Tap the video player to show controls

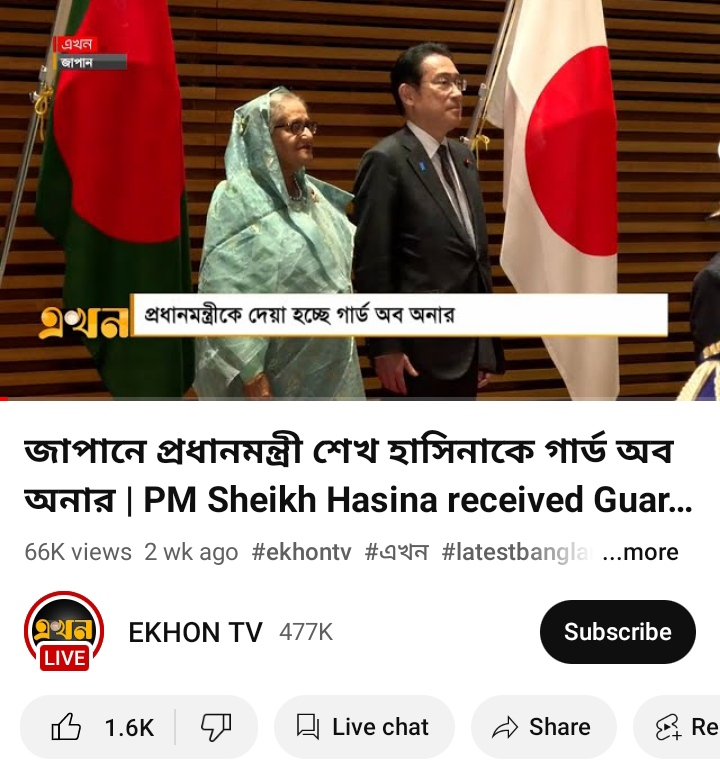coord(360,200)
